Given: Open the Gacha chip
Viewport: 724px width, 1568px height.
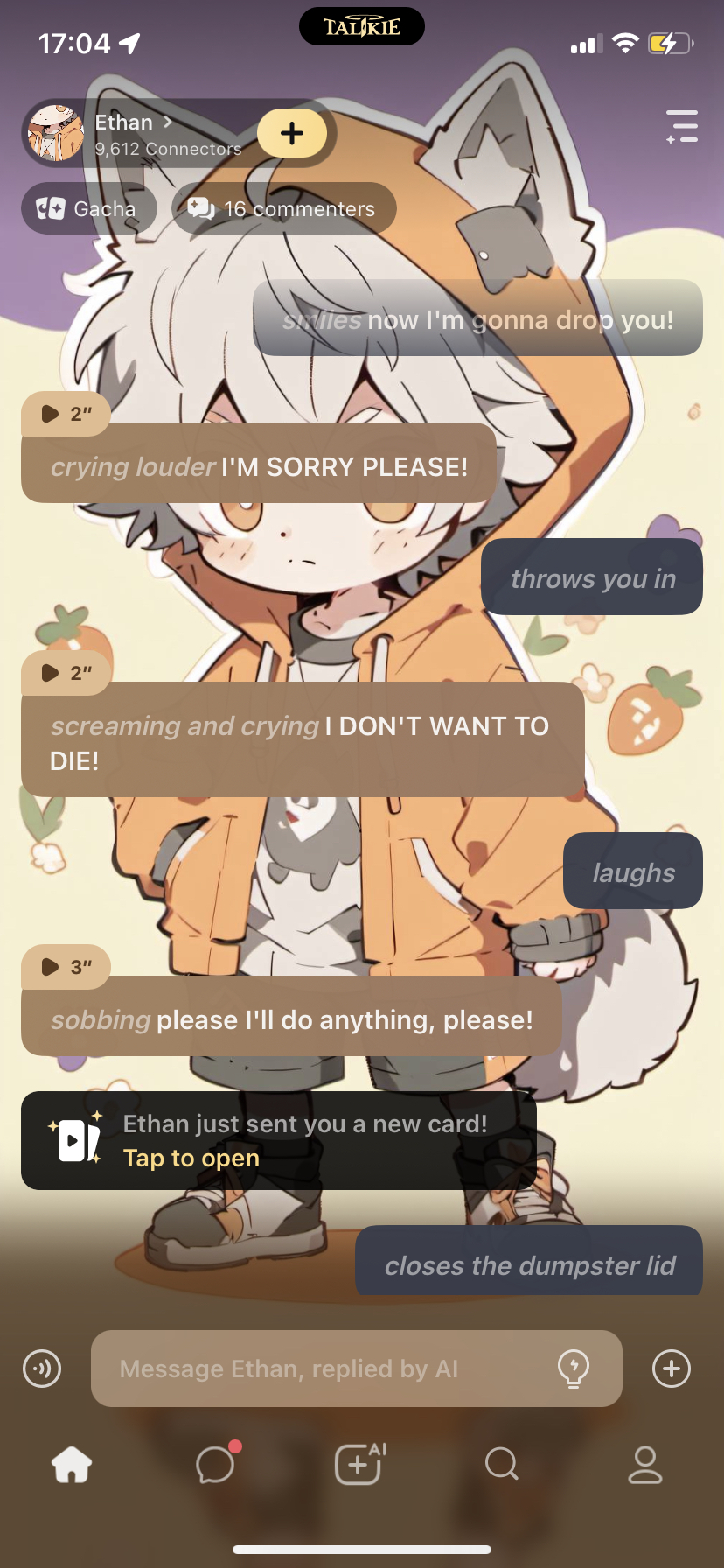Looking at the screenshot, I should point(88,209).
